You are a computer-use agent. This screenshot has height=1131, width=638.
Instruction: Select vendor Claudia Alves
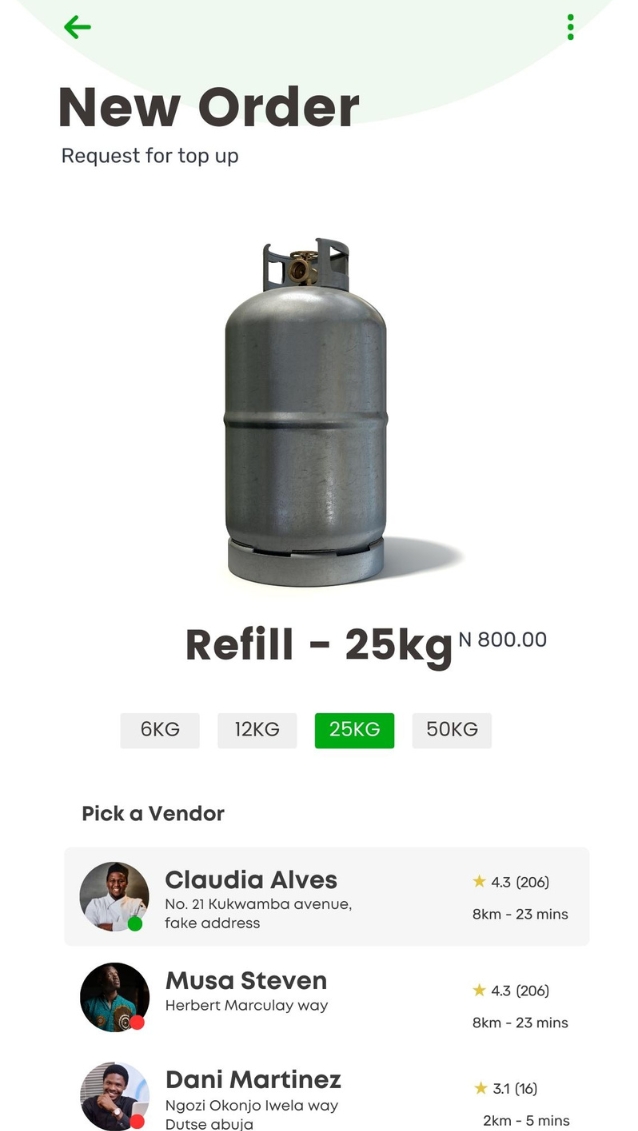click(x=326, y=896)
